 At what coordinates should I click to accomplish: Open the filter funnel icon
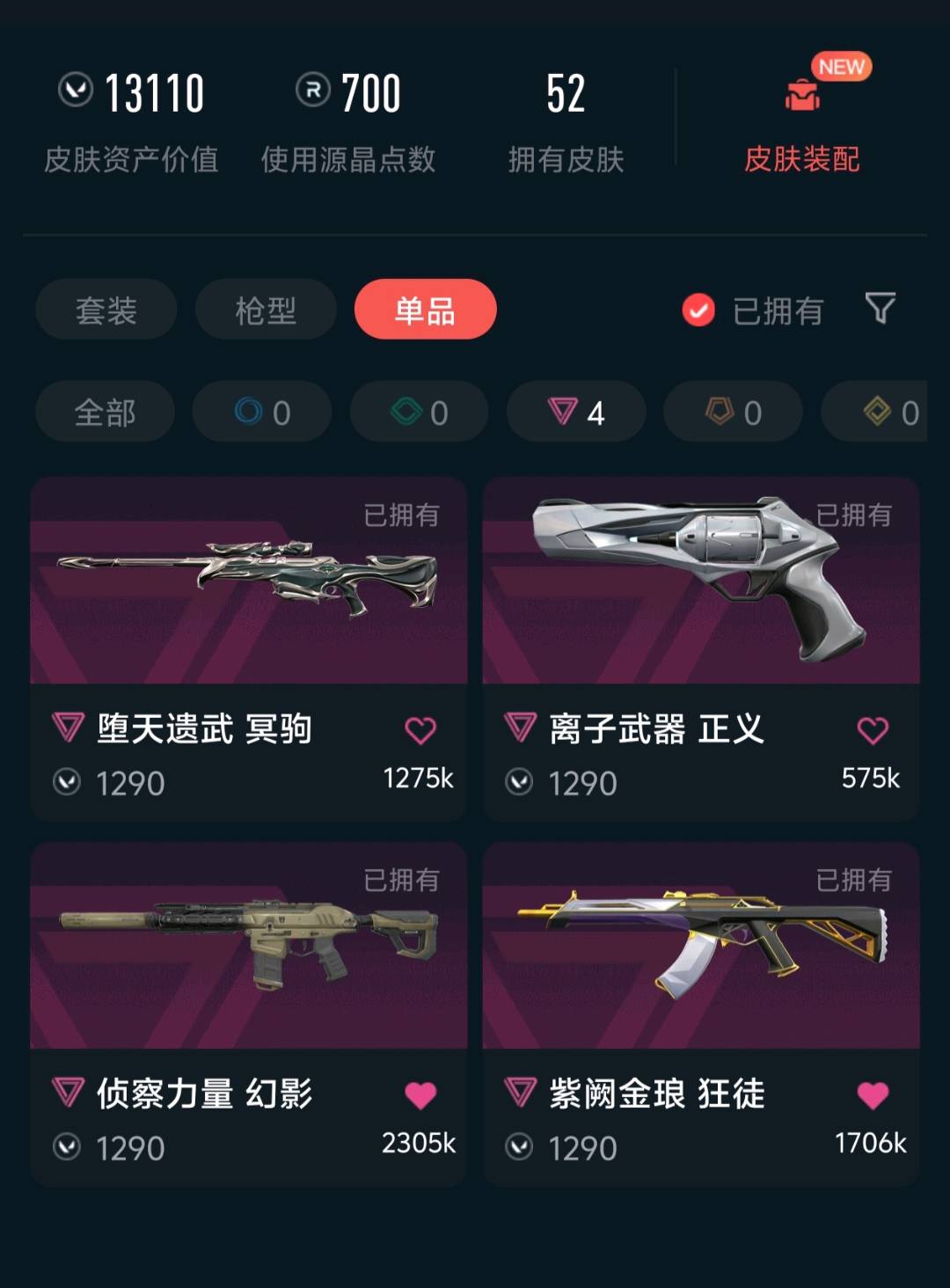(x=880, y=308)
